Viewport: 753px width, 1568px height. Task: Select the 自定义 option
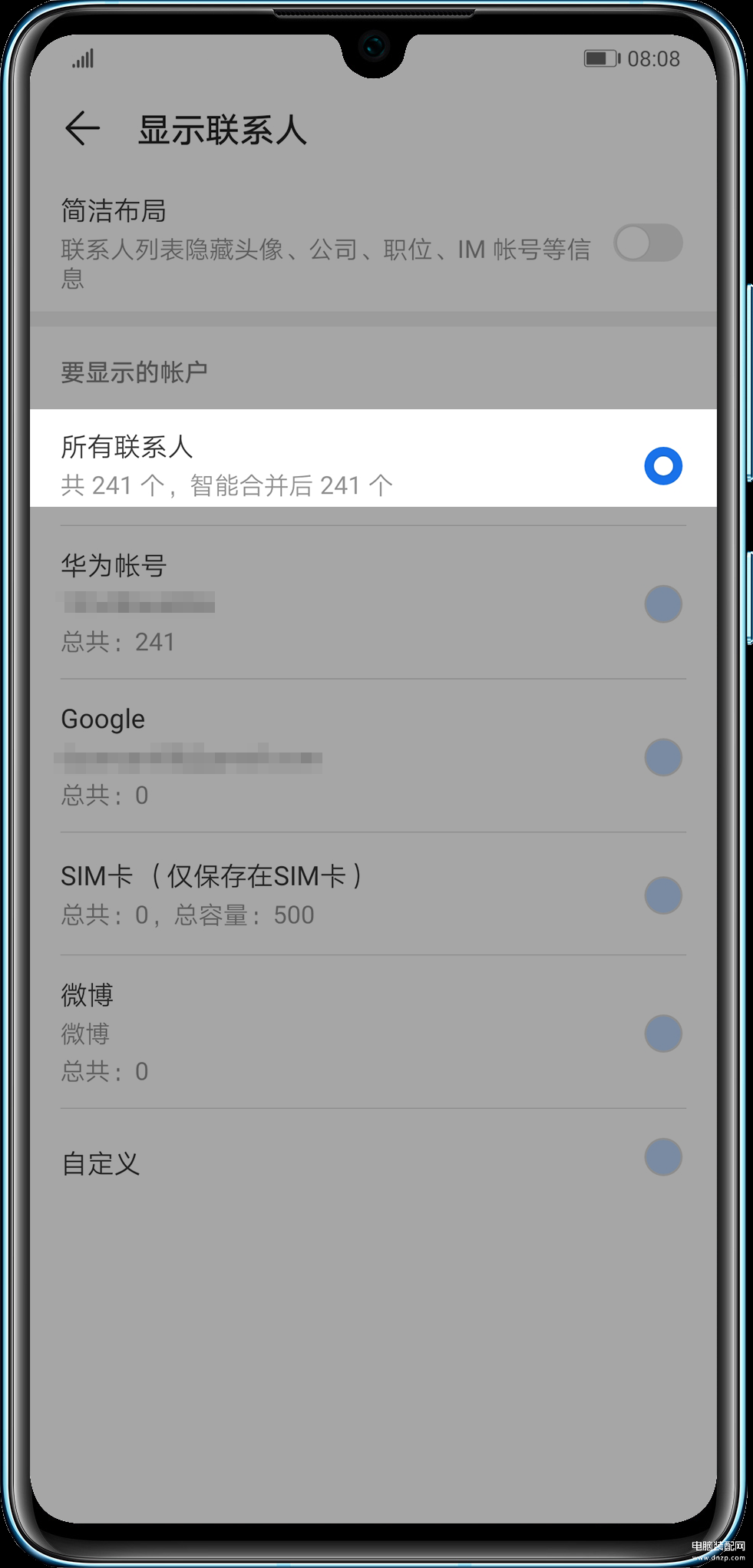point(663,1157)
